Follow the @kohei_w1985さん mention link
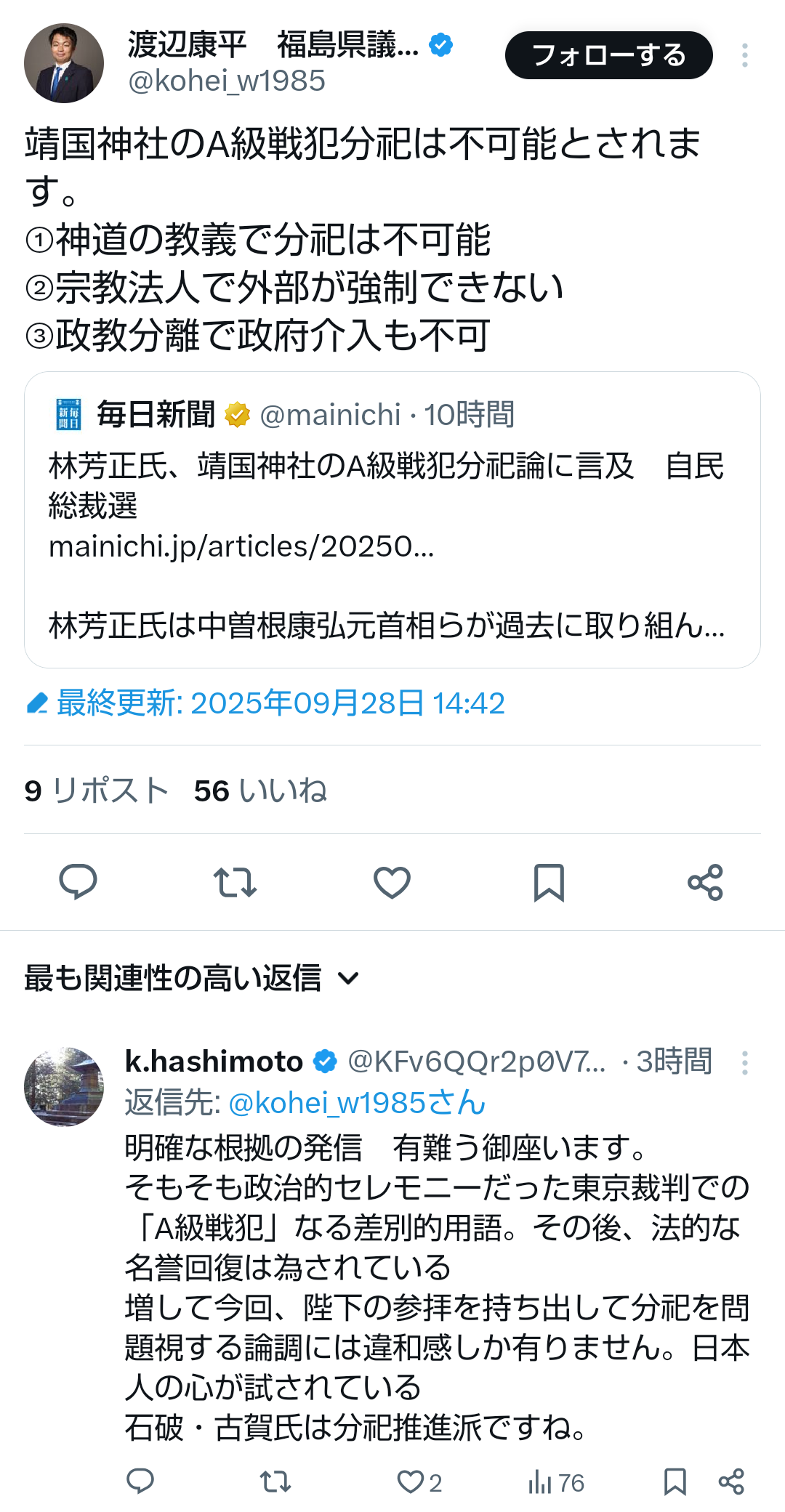Viewport: 785px width, 1512px height. point(357,1103)
